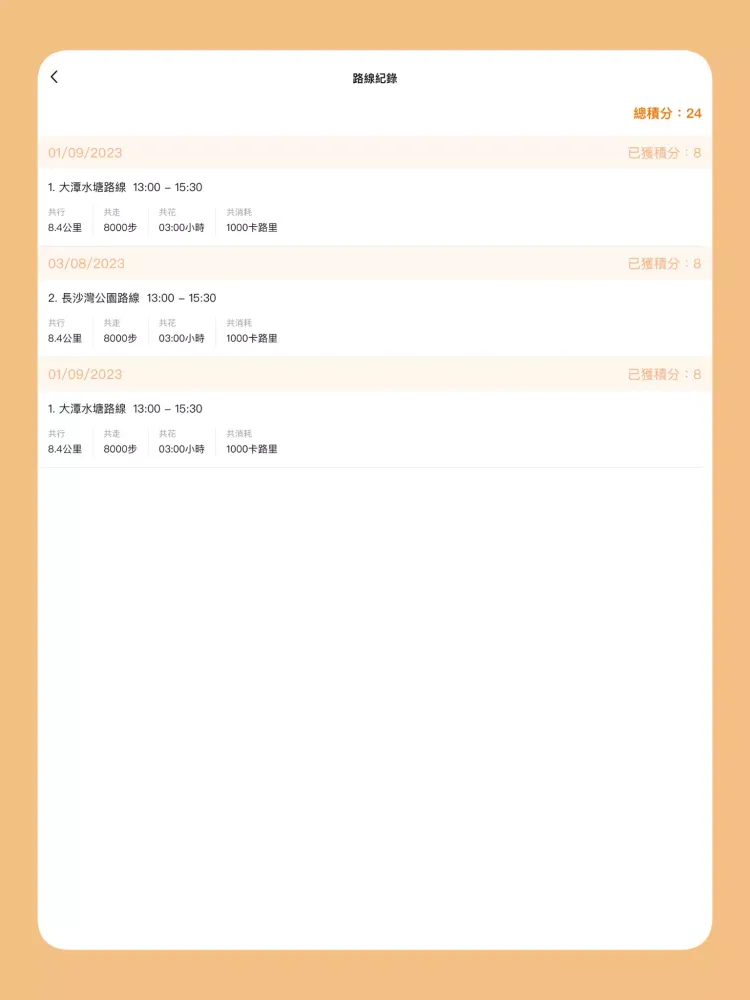Open the 長沙灣公園路線 record
The image size is (750, 1000).
pos(132,298)
